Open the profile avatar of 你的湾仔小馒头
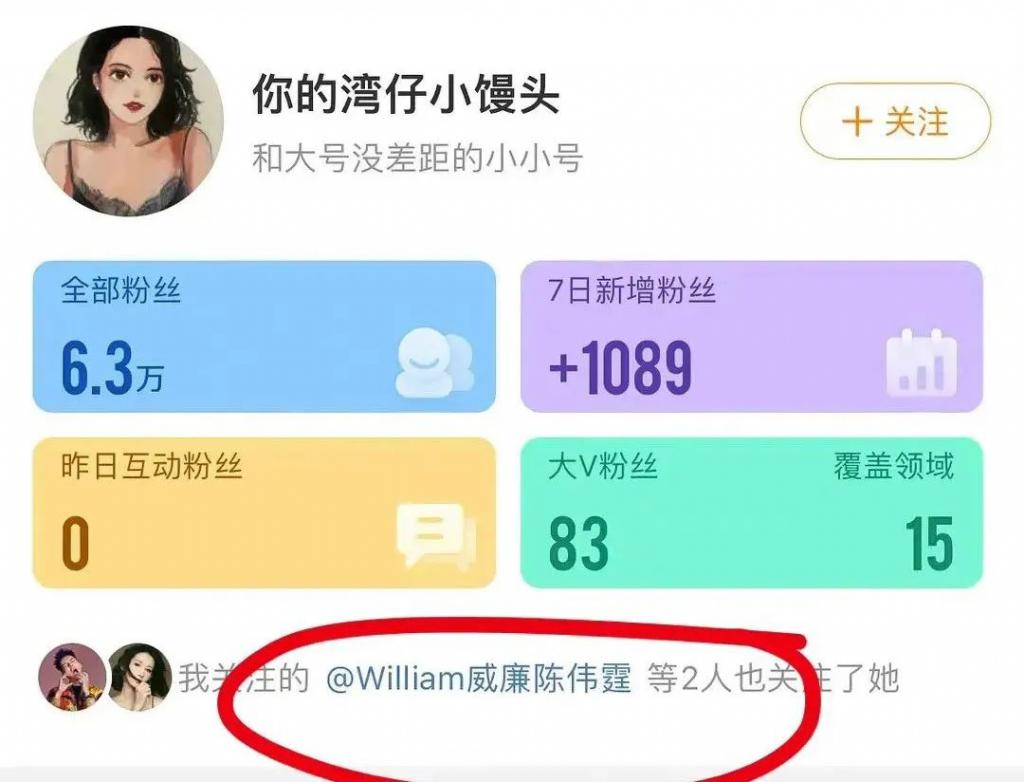1024x782 pixels. [x=126, y=122]
